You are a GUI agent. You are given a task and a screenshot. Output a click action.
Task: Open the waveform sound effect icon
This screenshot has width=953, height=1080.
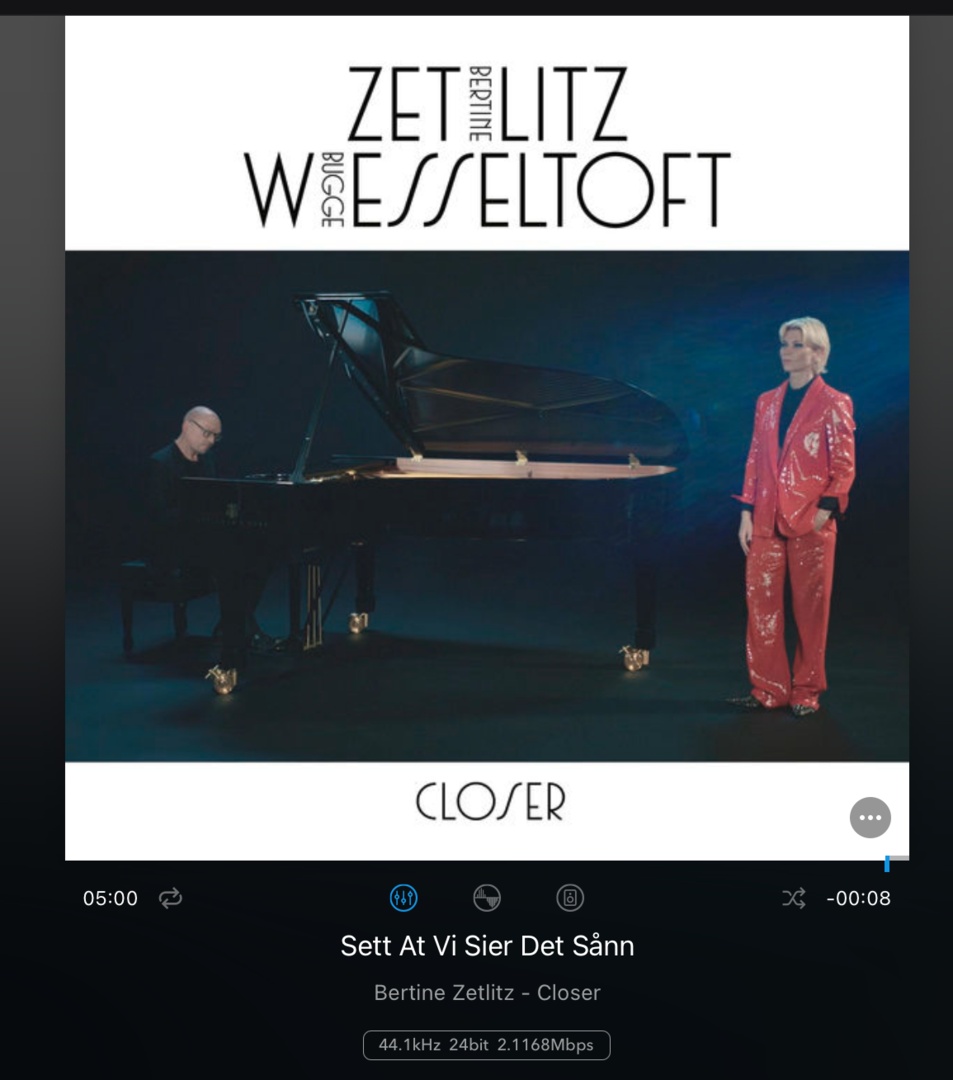click(487, 898)
